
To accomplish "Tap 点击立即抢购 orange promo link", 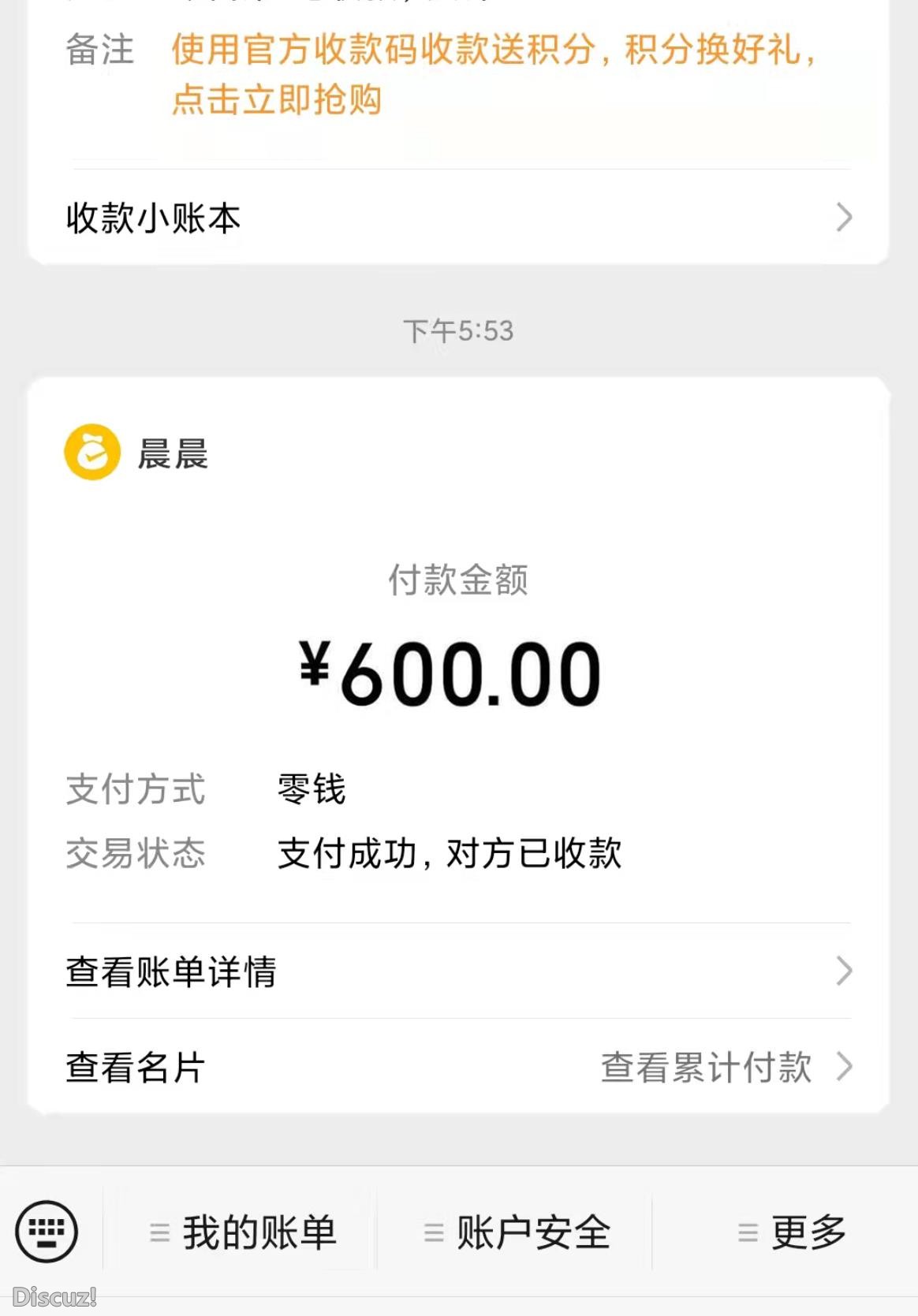I will coord(278,101).
